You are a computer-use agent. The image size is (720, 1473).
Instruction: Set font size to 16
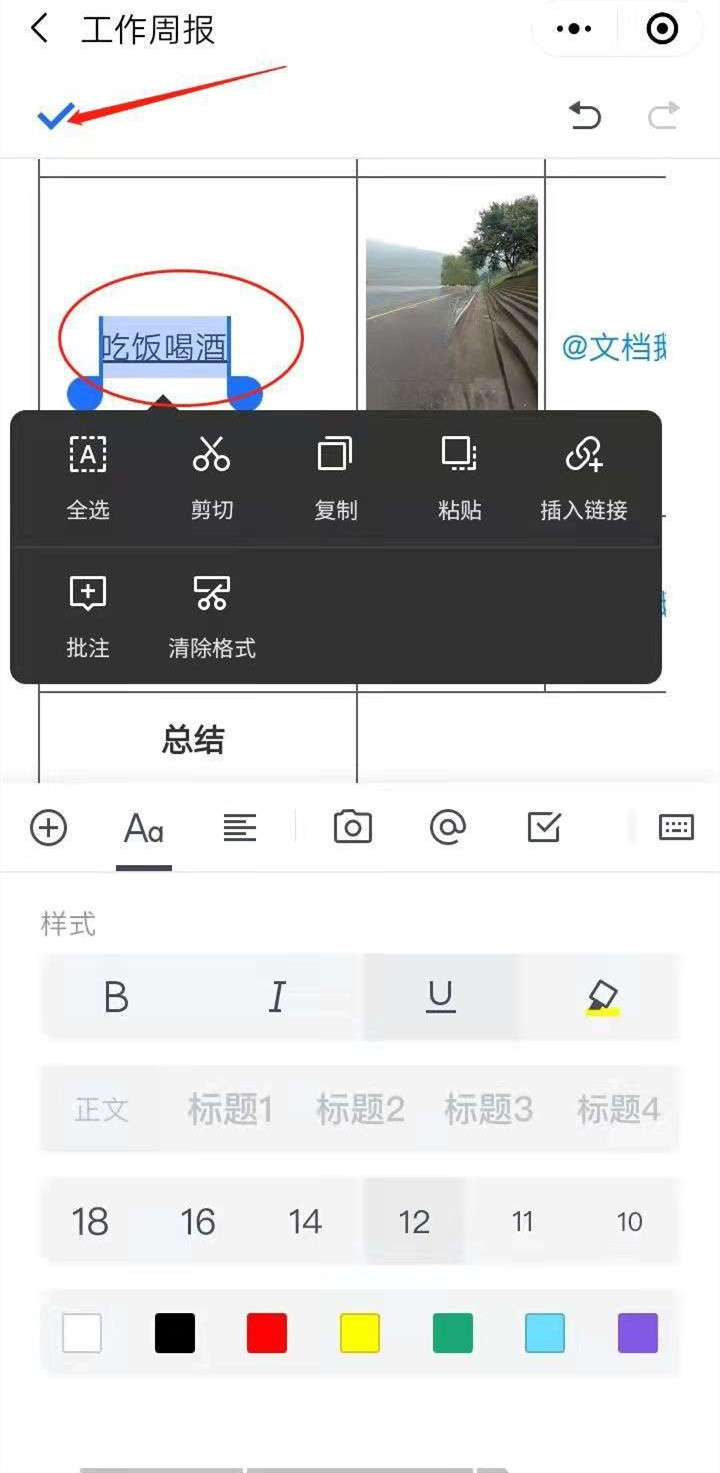click(x=198, y=1221)
